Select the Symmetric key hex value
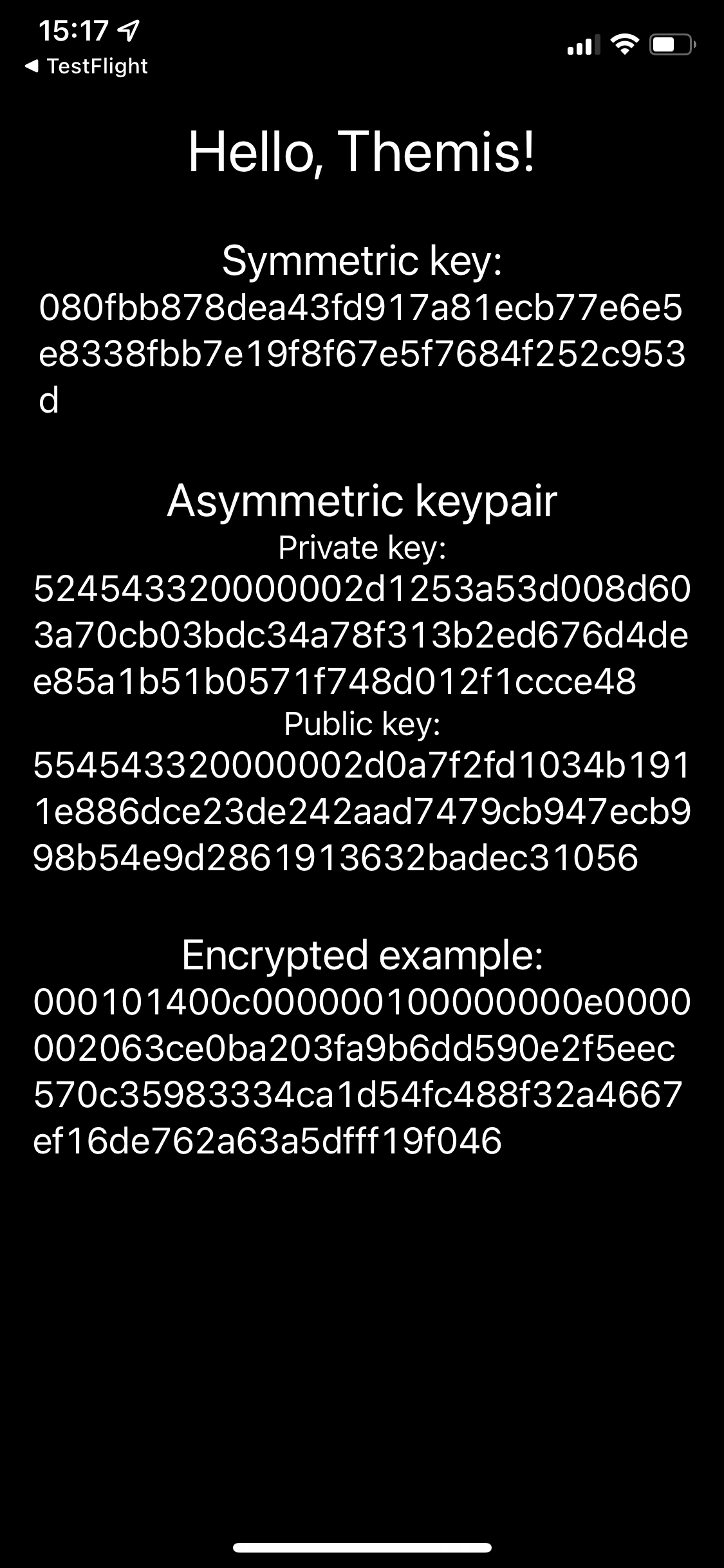 point(362,351)
